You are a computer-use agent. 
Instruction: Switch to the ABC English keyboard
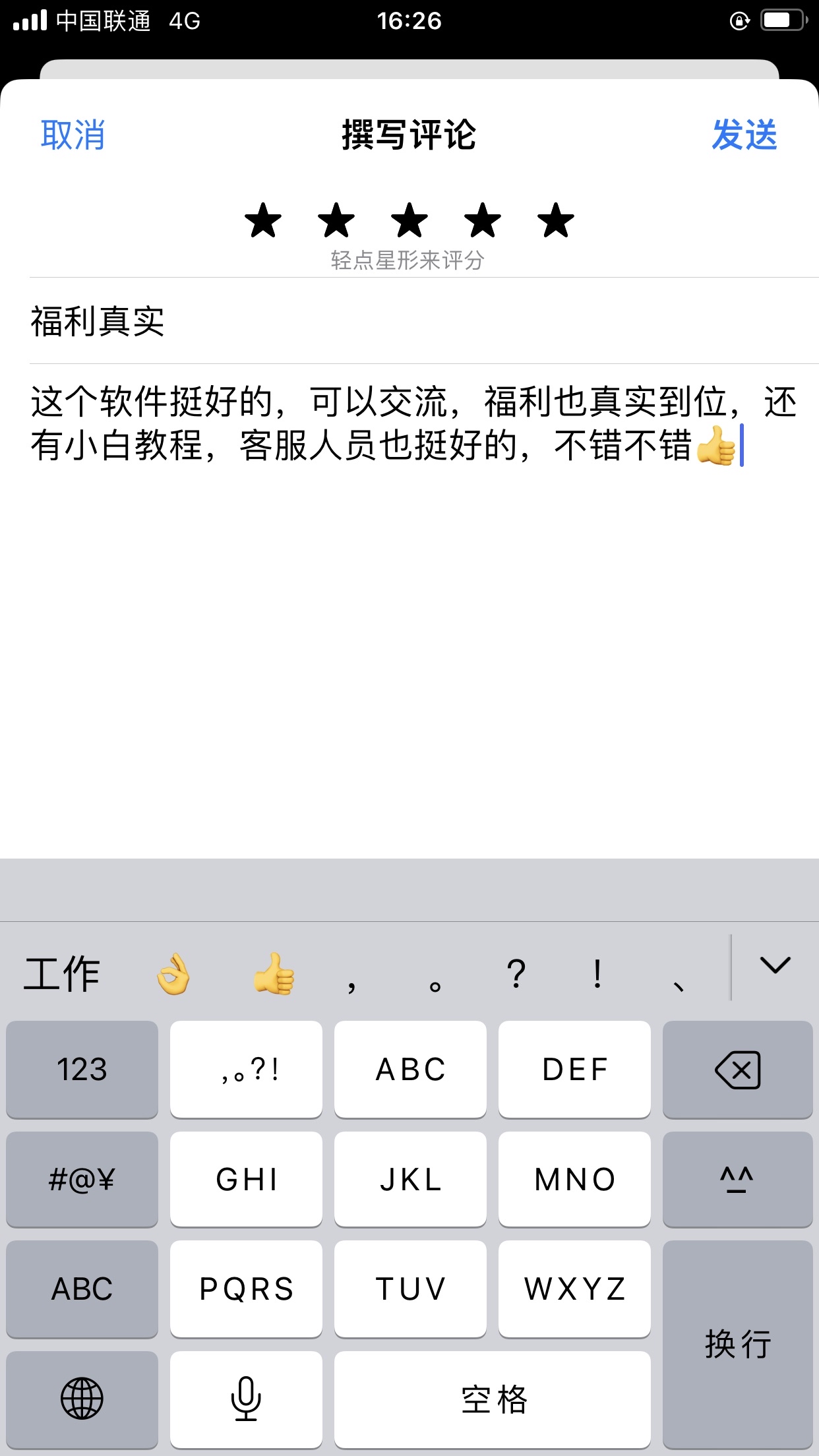(82, 1289)
